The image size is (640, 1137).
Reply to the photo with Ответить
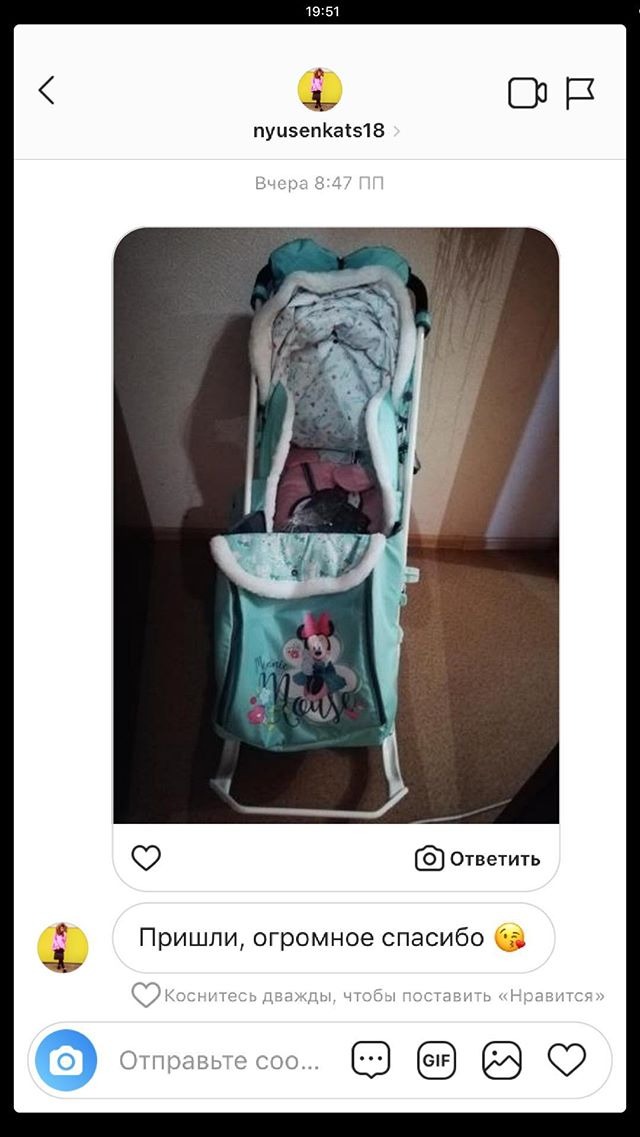tap(478, 859)
